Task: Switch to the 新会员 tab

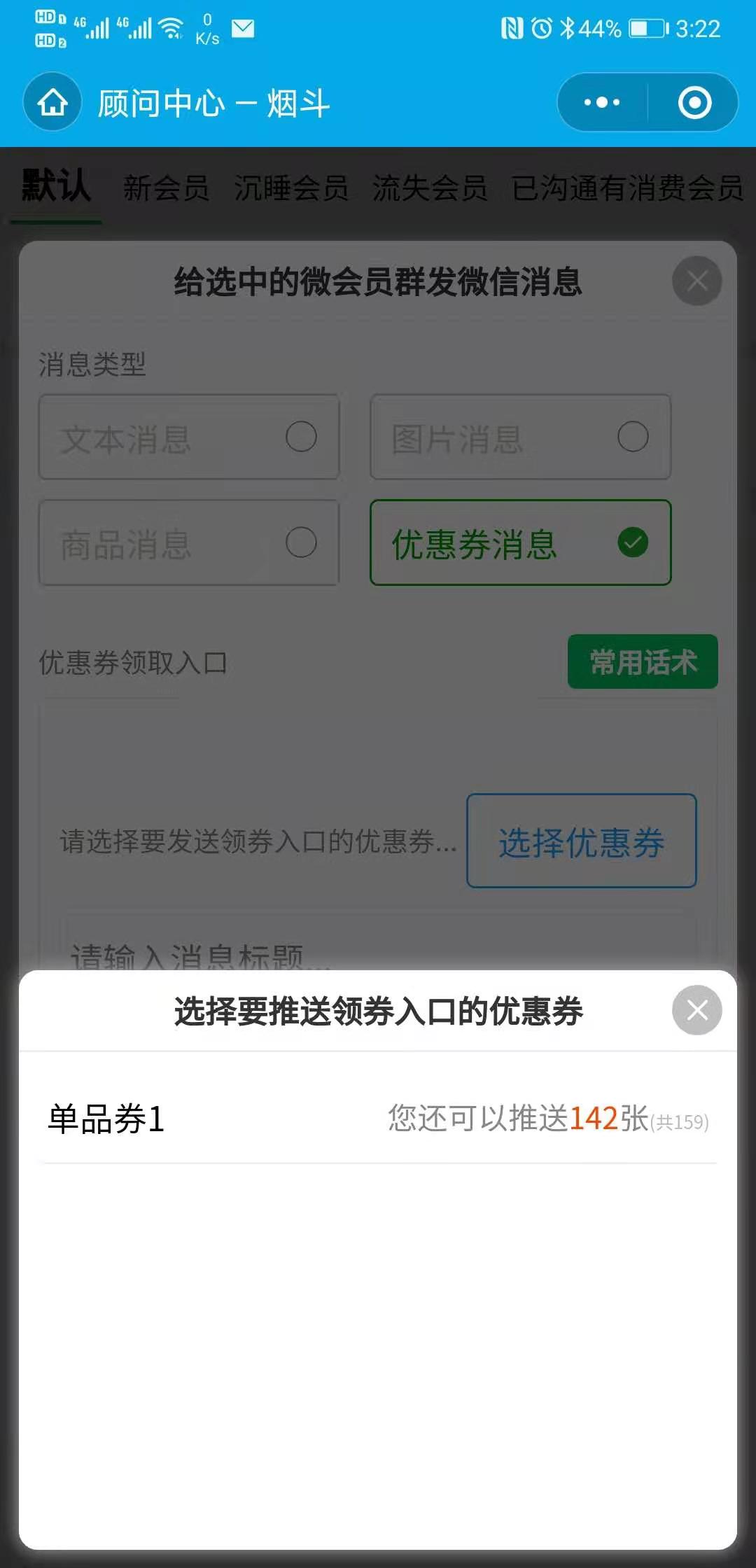Action: [x=166, y=188]
